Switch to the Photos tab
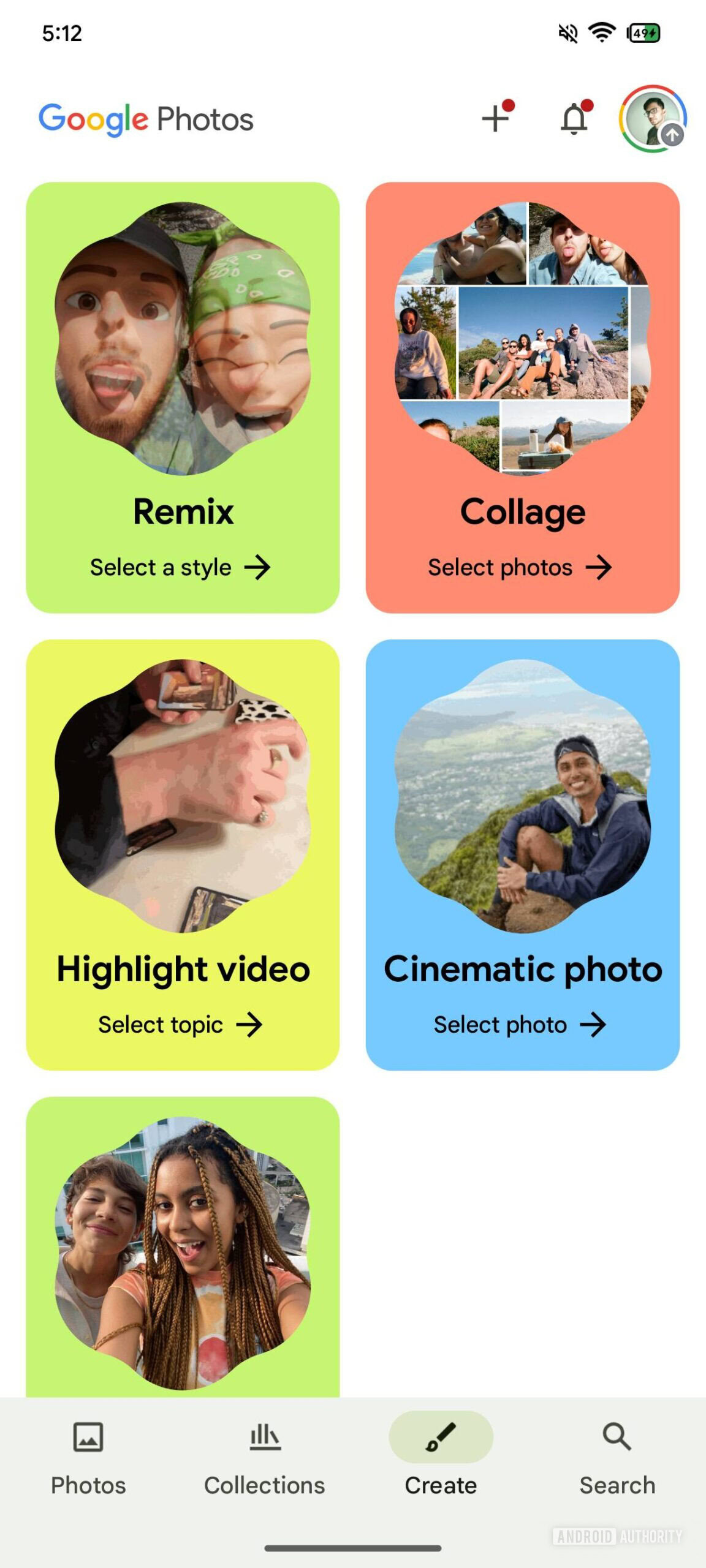 tap(88, 1458)
